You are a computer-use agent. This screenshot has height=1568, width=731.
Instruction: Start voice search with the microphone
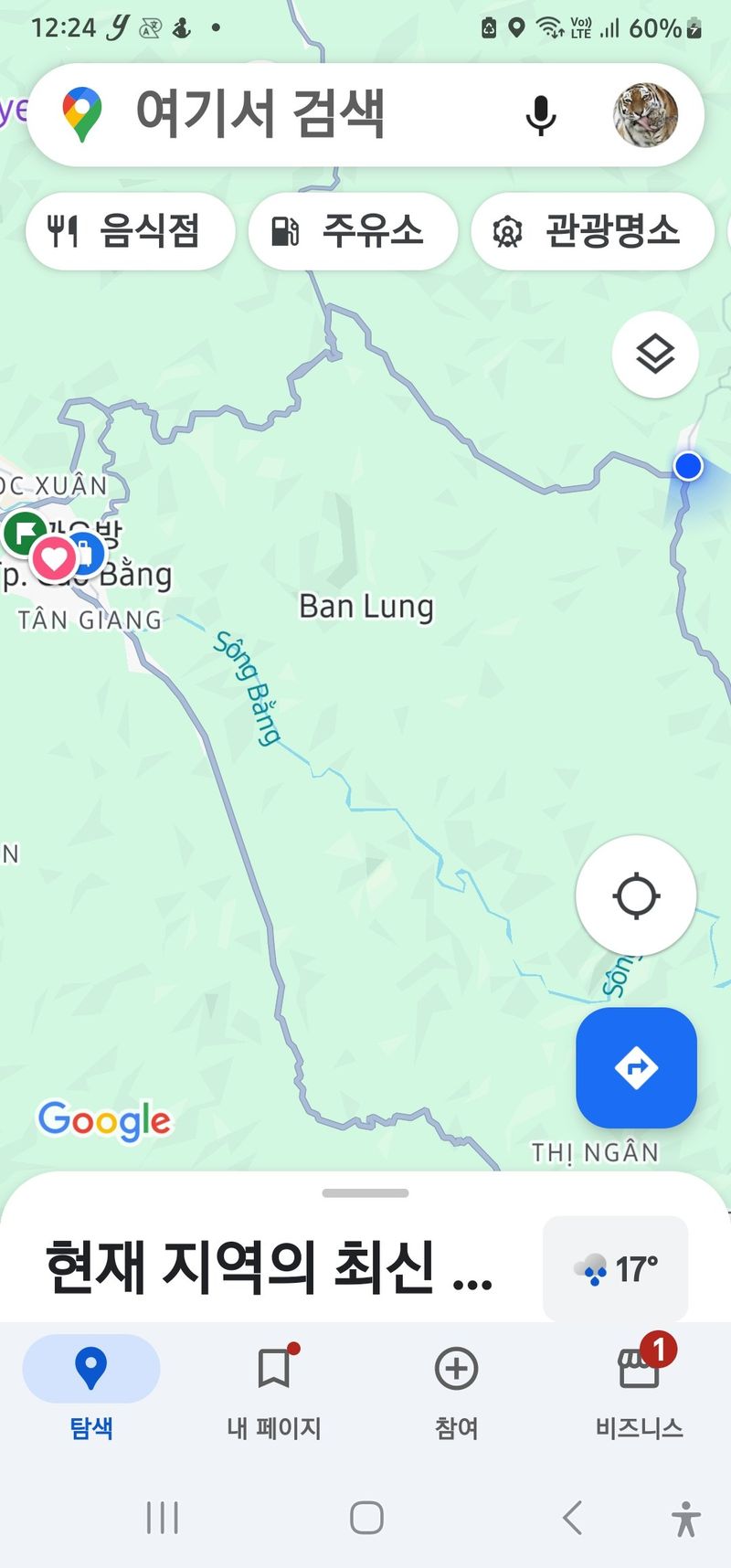(541, 115)
